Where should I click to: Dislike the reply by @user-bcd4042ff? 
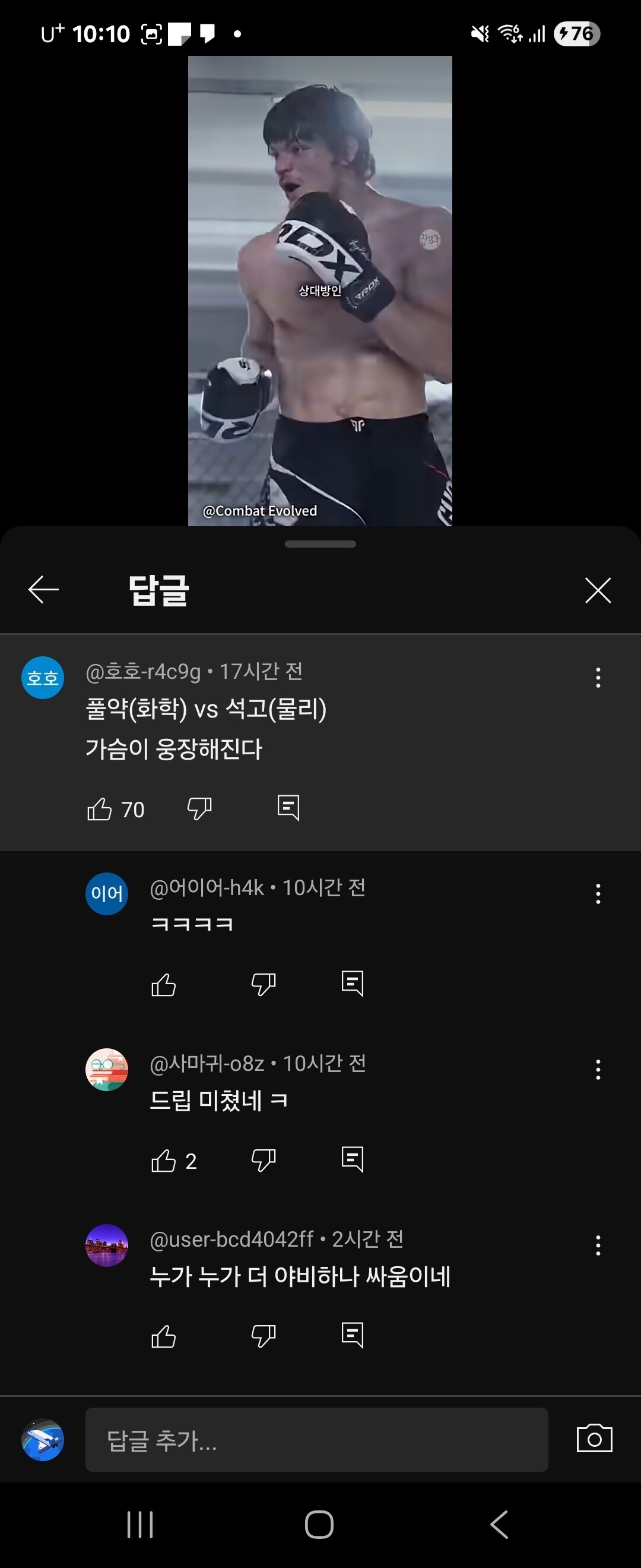click(x=264, y=1336)
